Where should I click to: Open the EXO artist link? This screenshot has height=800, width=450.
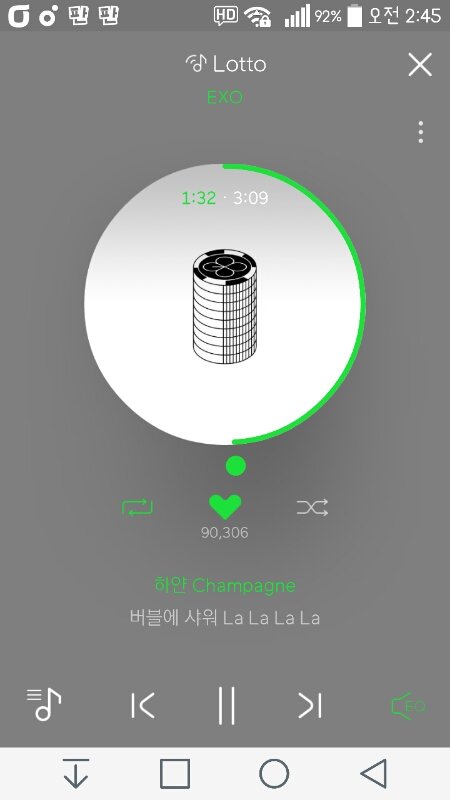(x=224, y=97)
